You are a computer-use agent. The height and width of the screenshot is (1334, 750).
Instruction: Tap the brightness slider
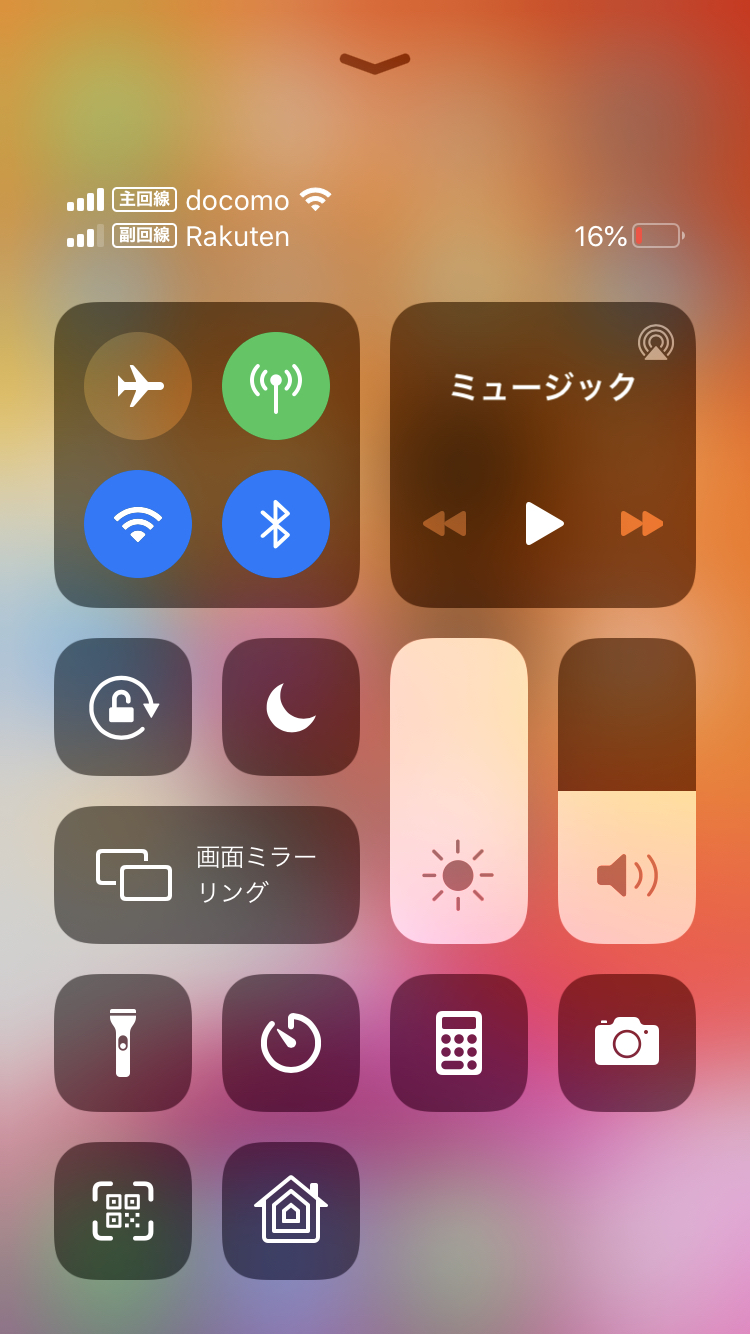459,790
